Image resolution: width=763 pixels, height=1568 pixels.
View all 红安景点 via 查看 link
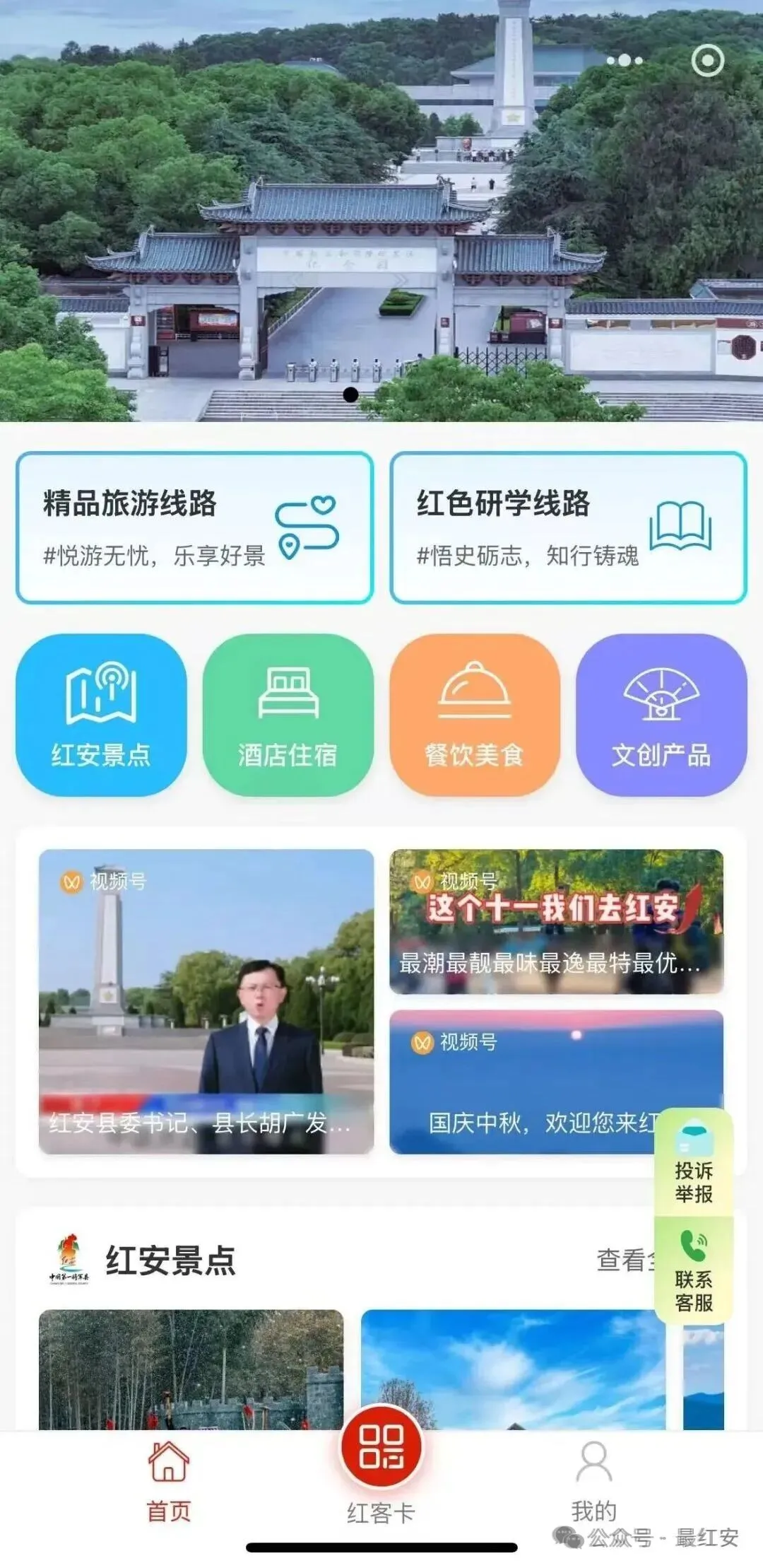coord(623,1260)
